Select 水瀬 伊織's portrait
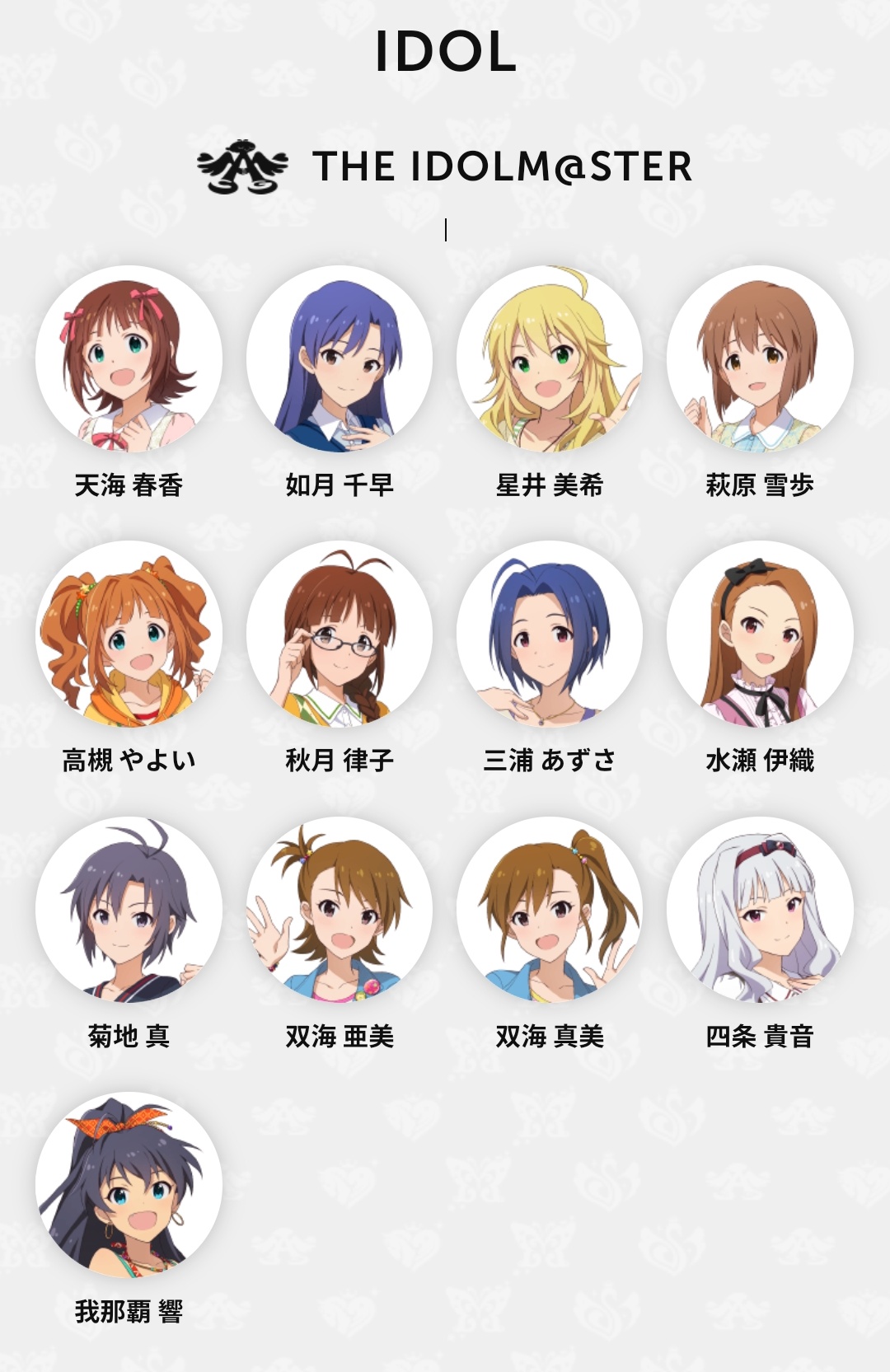This screenshot has width=890, height=1372. coord(759,634)
